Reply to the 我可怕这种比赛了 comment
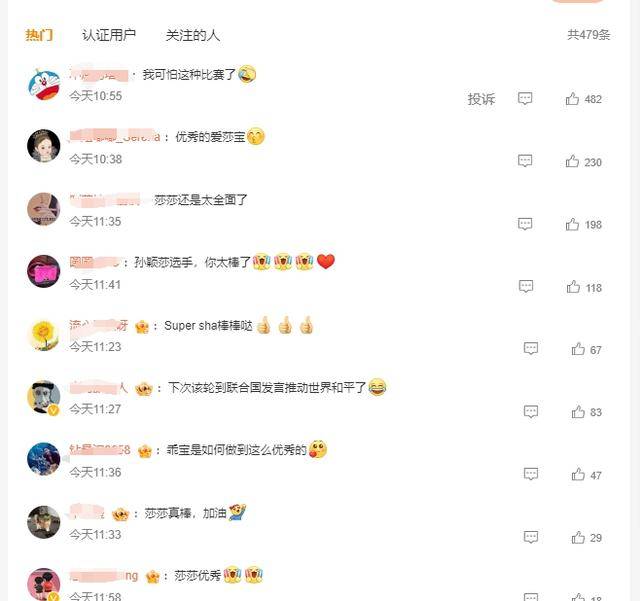640x601 pixels. pyautogui.click(x=525, y=99)
